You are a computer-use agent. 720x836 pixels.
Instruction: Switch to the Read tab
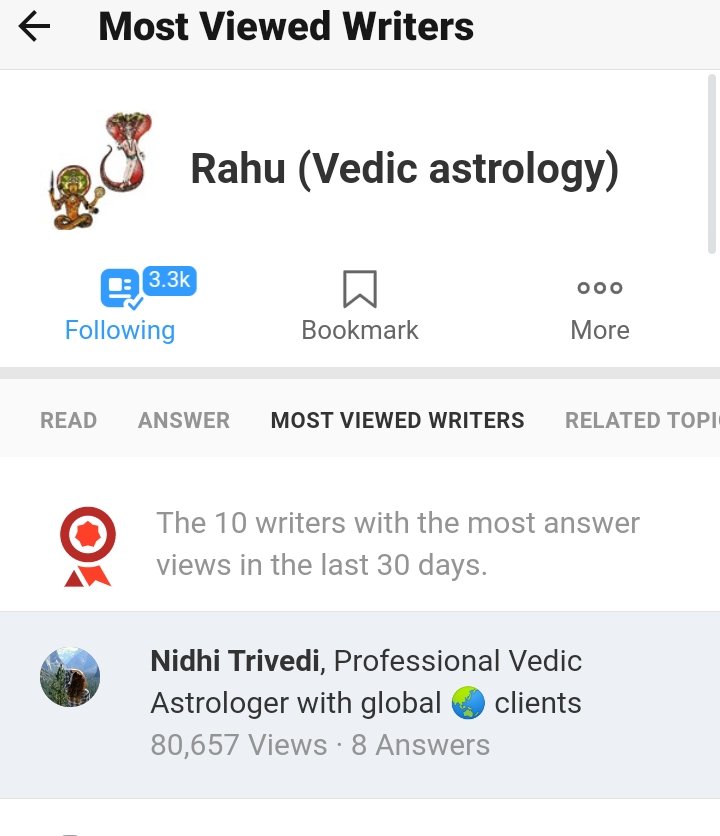click(68, 421)
